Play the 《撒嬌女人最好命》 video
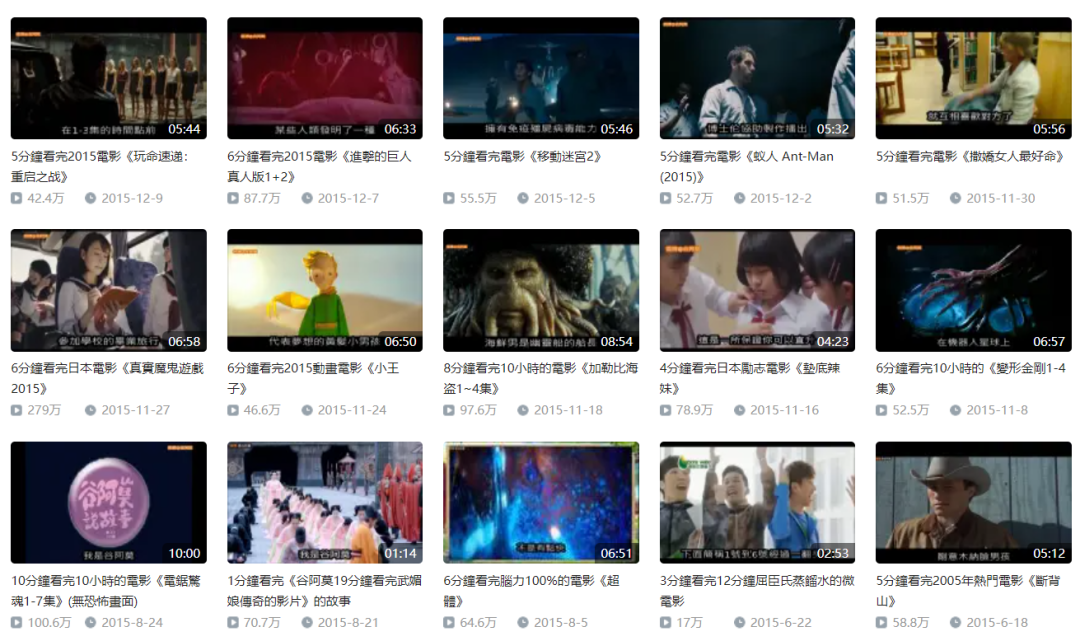 (973, 78)
